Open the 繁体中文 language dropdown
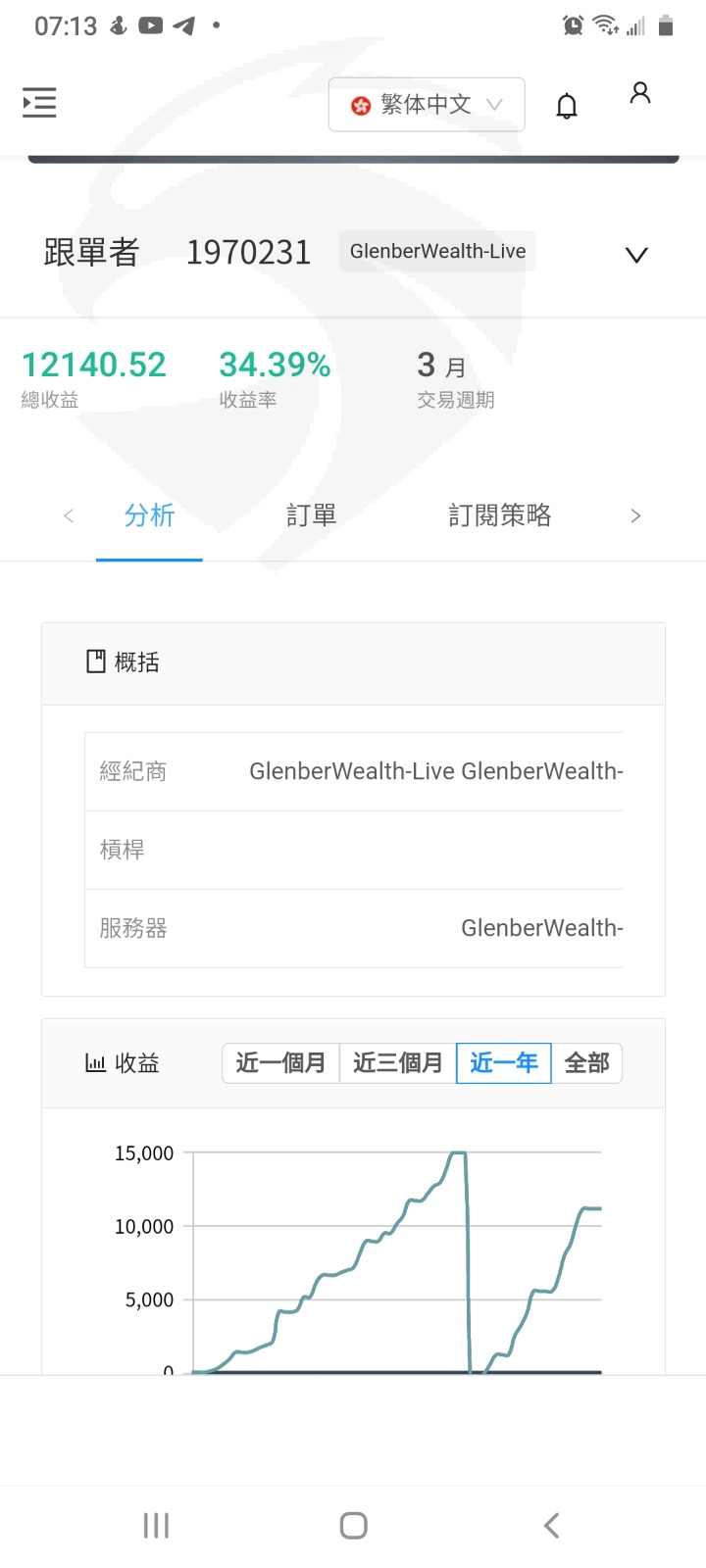 (x=427, y=104)
